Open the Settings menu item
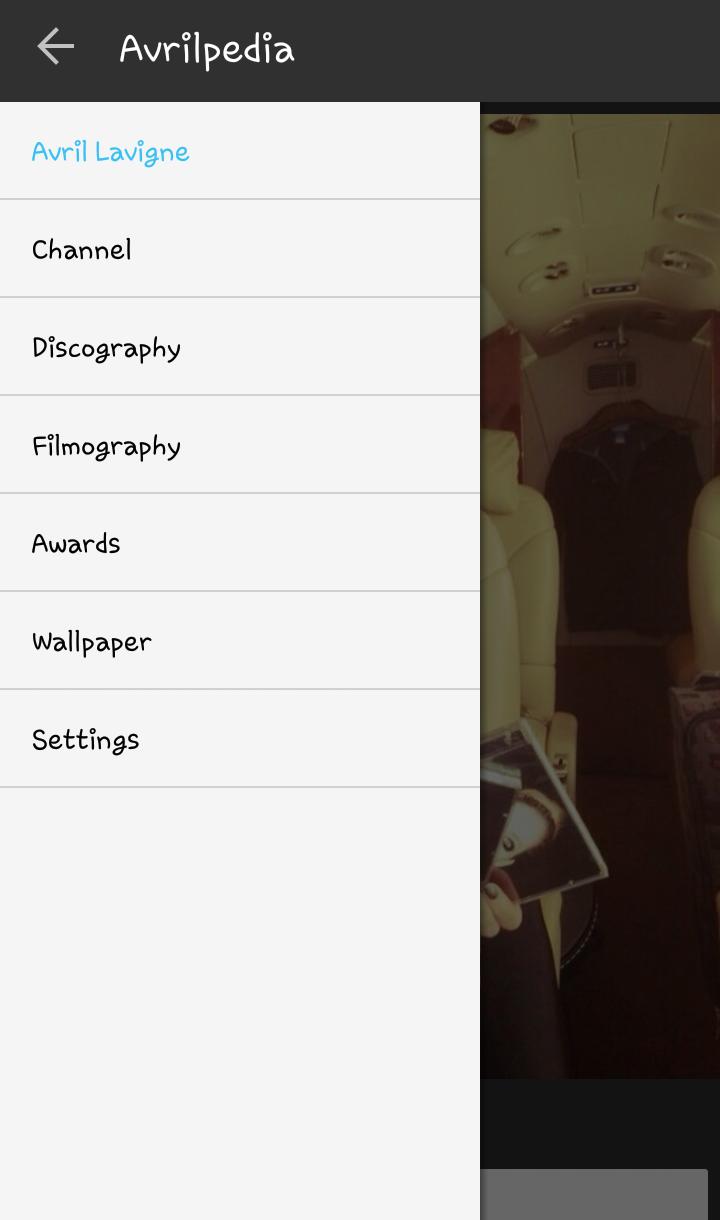Image resolution: width=720 pixels, height=1220 pixels. tap(86, 740)
